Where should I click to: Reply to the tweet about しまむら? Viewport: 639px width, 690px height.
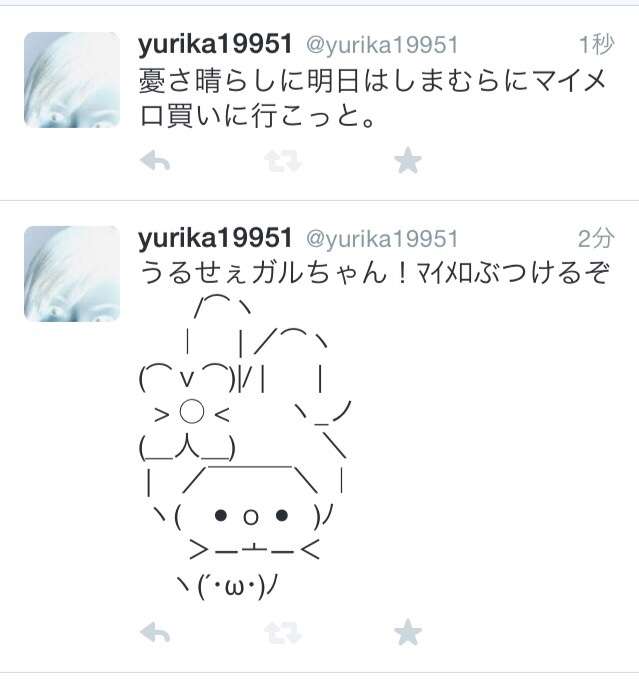[155, 161]
